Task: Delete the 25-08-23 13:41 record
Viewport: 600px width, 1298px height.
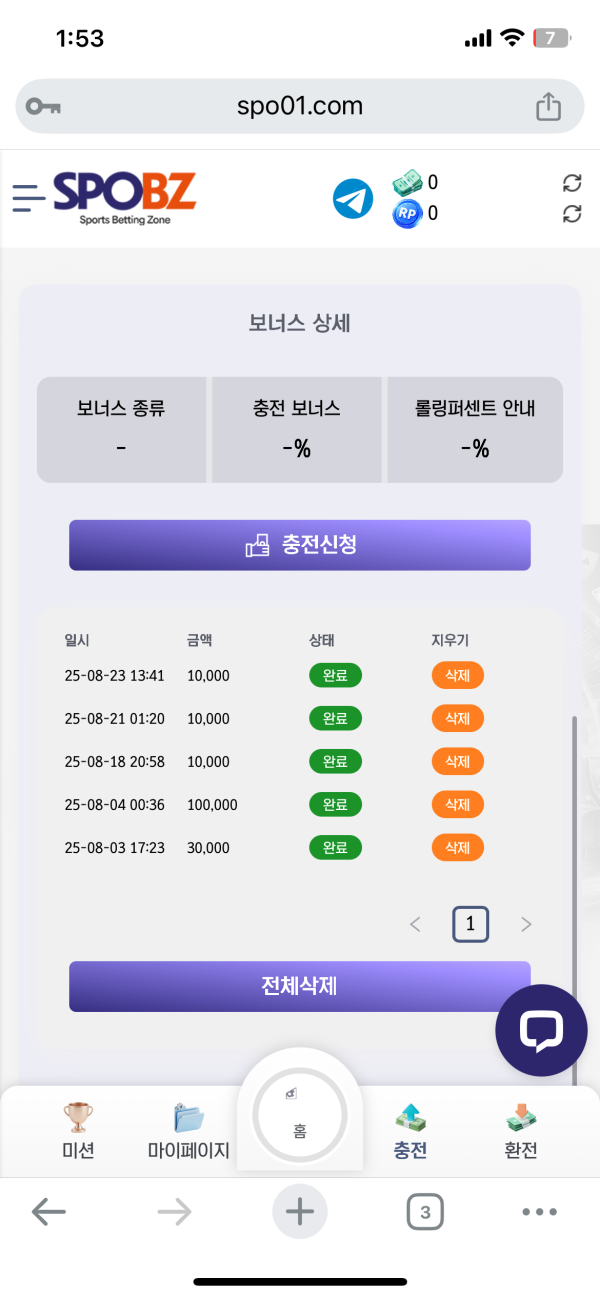Action: tap(458, 675)
